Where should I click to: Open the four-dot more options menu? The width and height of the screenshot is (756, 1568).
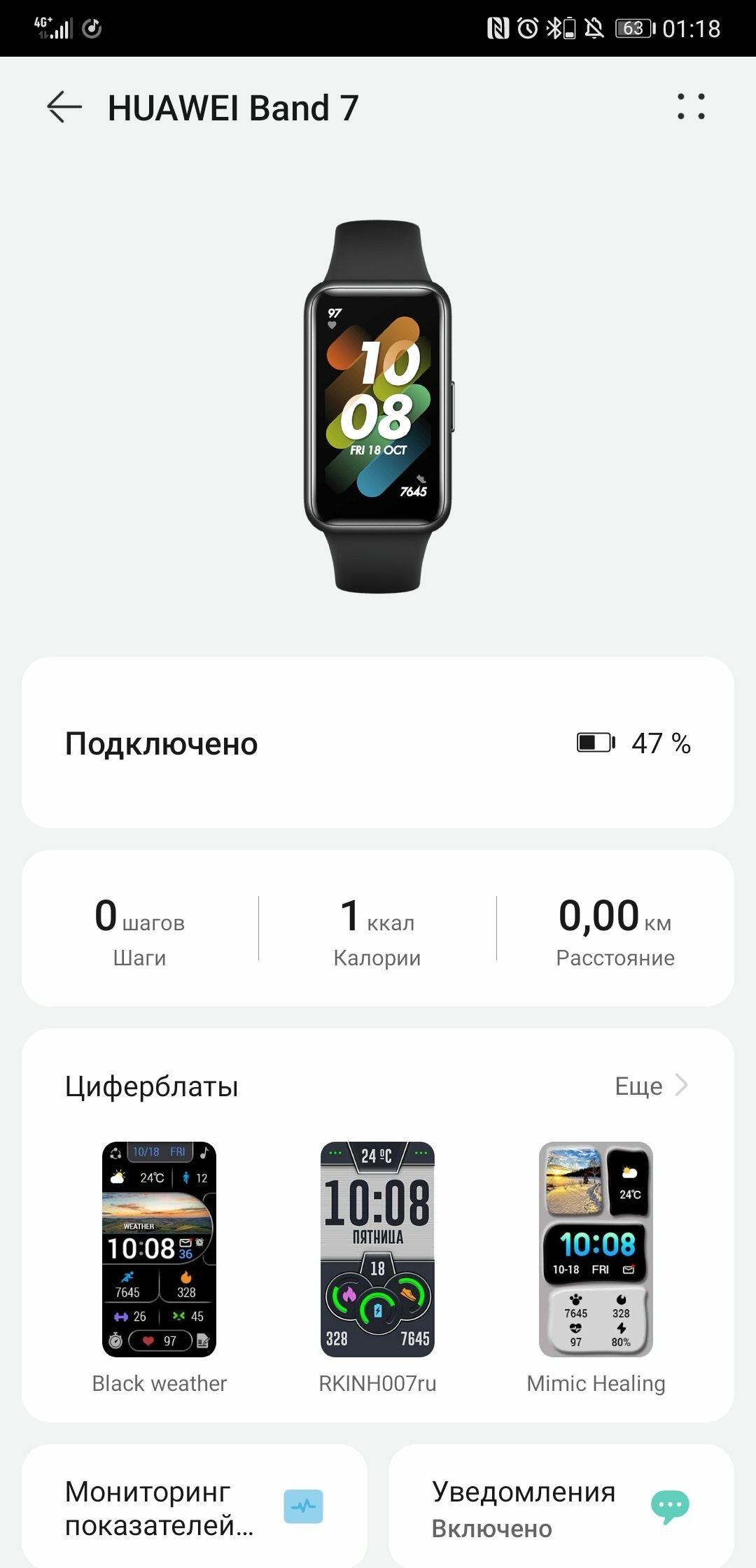tap(691, 107)
